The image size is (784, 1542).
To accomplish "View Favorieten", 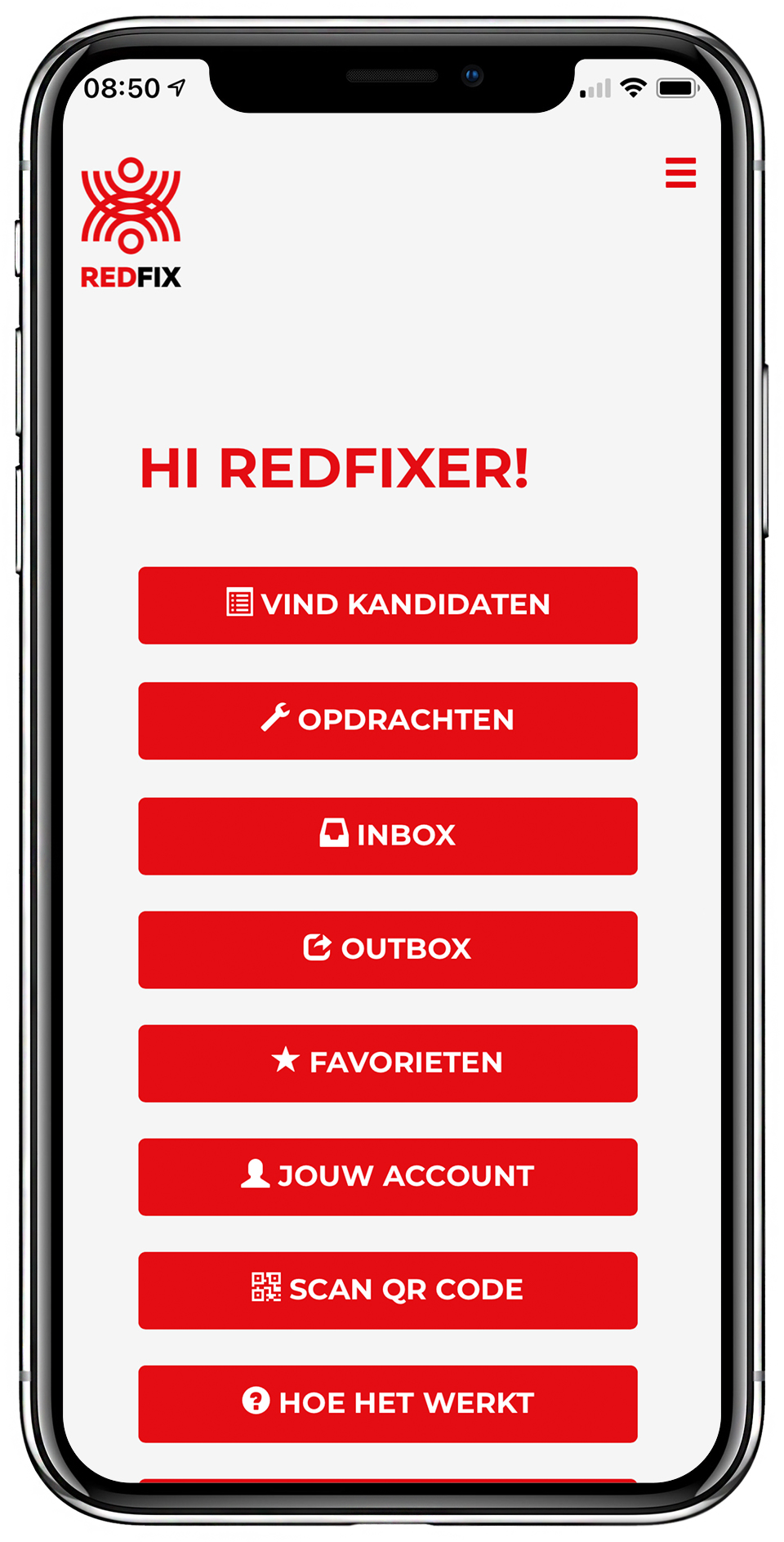I will point(388,1063).
